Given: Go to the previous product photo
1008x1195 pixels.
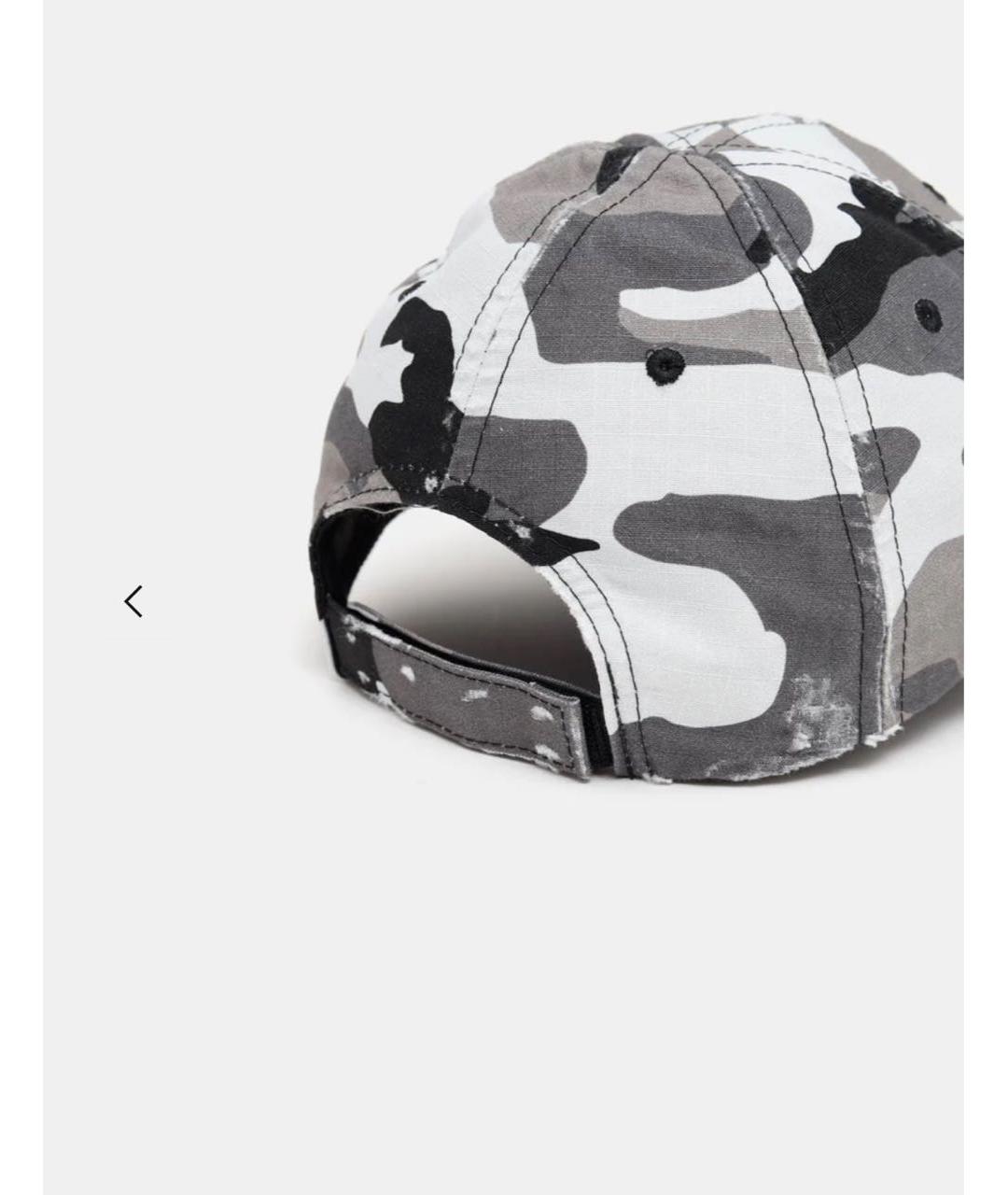Looking at the screenshot, I should [133, 601].
